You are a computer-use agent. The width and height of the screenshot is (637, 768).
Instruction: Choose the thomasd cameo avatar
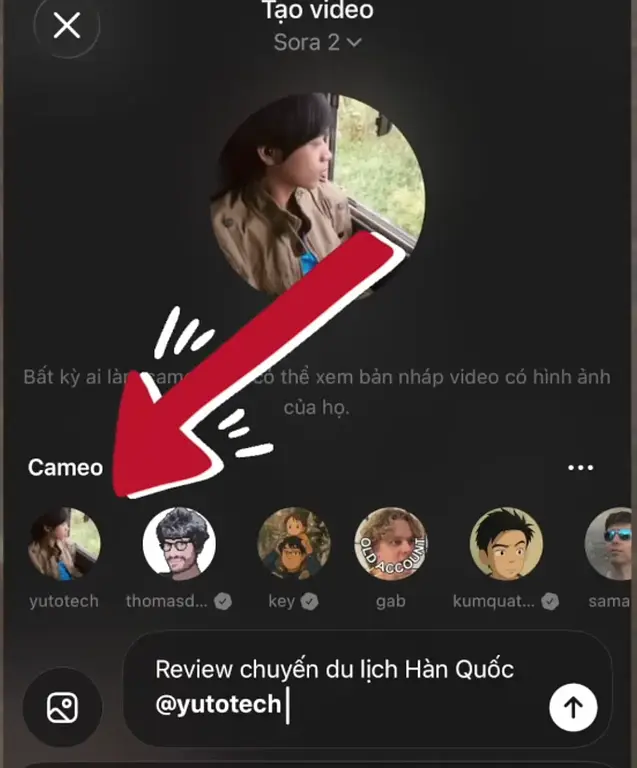[x=179, y=544]
